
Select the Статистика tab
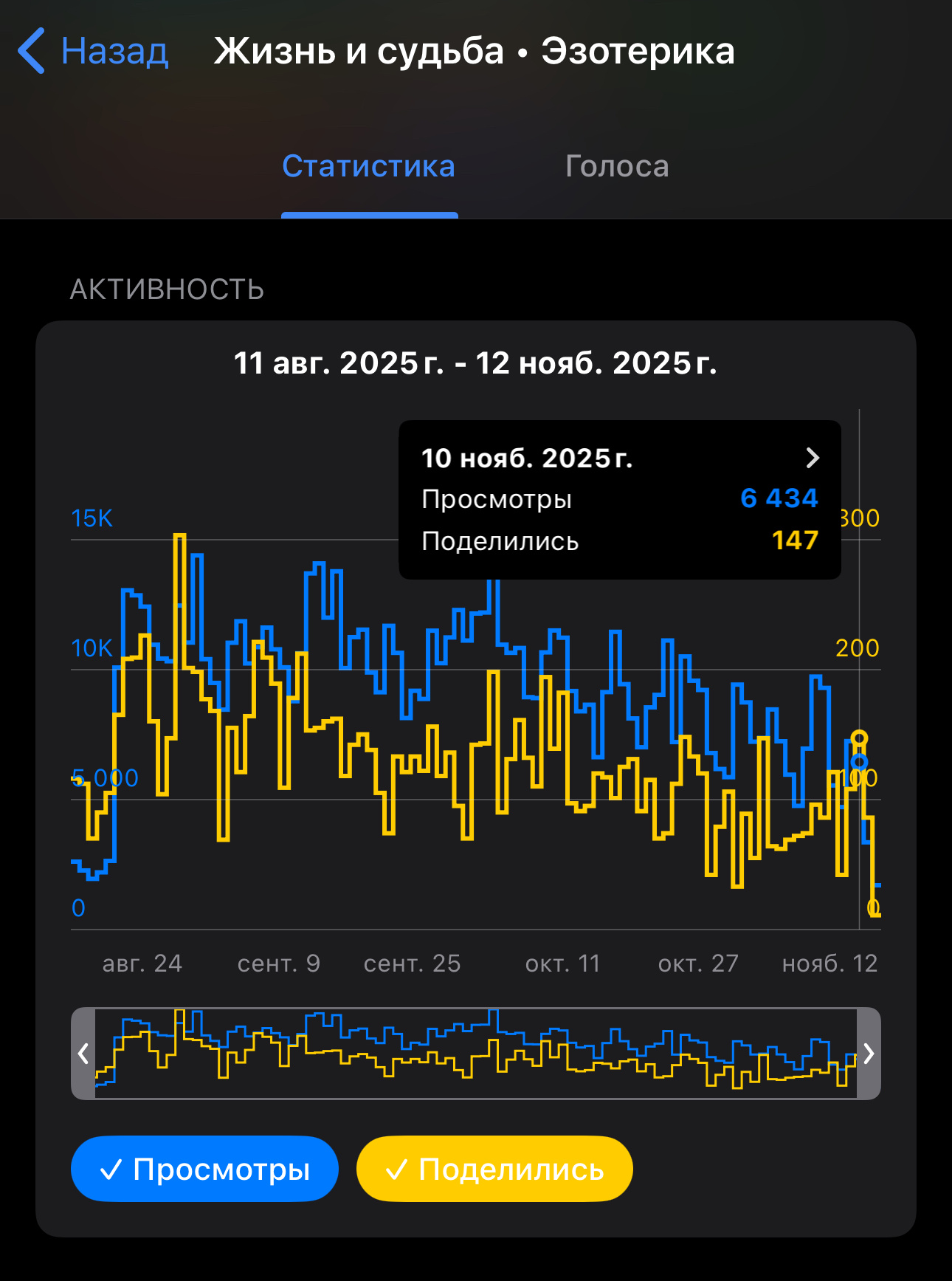coord(368,167)
